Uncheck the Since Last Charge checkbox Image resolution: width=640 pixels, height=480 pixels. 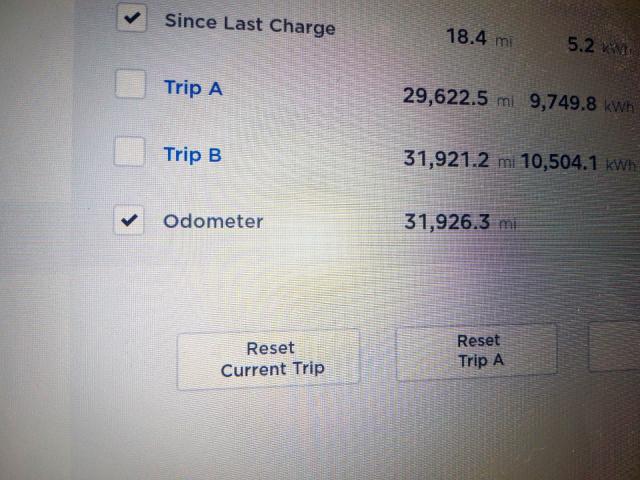tap(132, 17)
